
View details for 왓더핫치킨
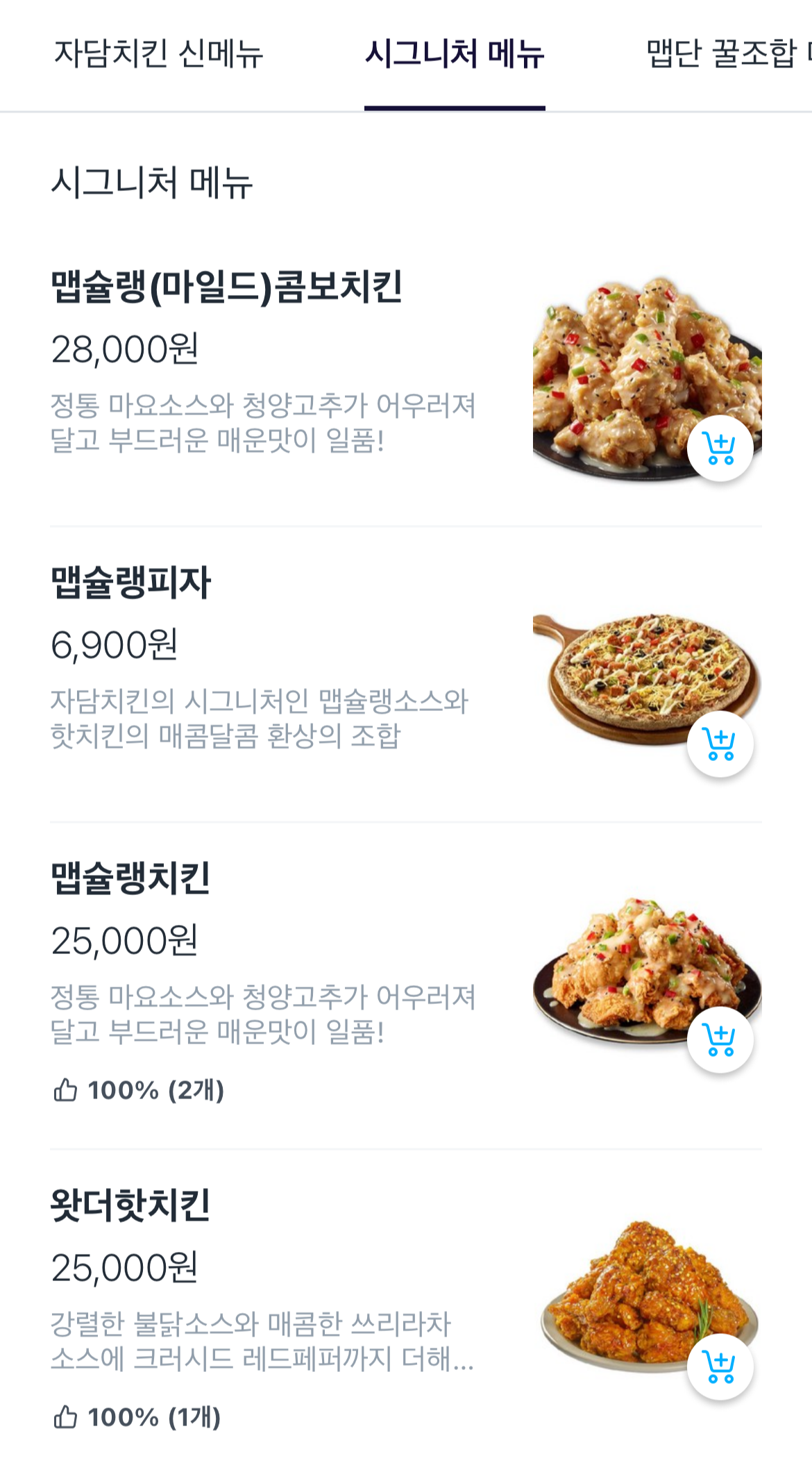[131, 1205]
